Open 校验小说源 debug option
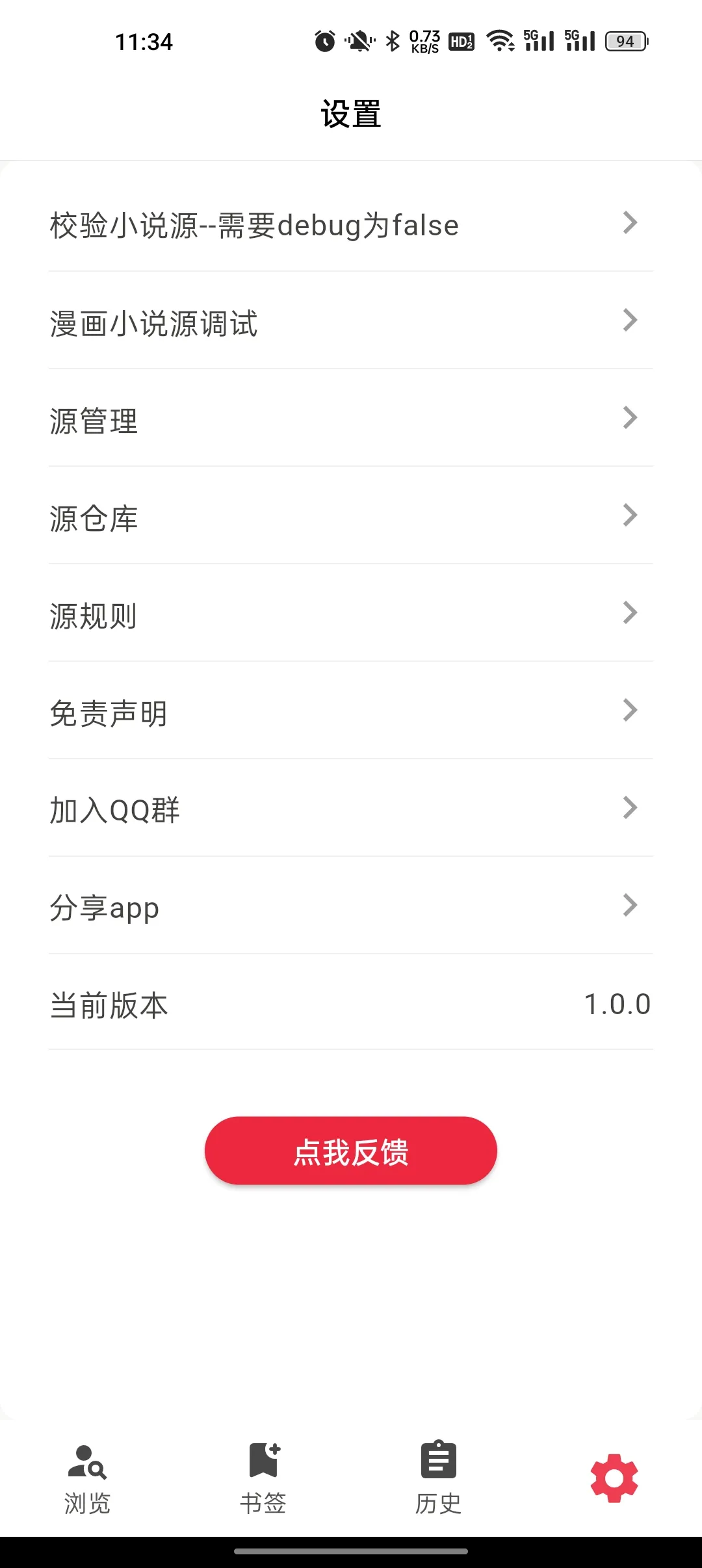This screenshot has height=1568, width=702. (351, 224)
